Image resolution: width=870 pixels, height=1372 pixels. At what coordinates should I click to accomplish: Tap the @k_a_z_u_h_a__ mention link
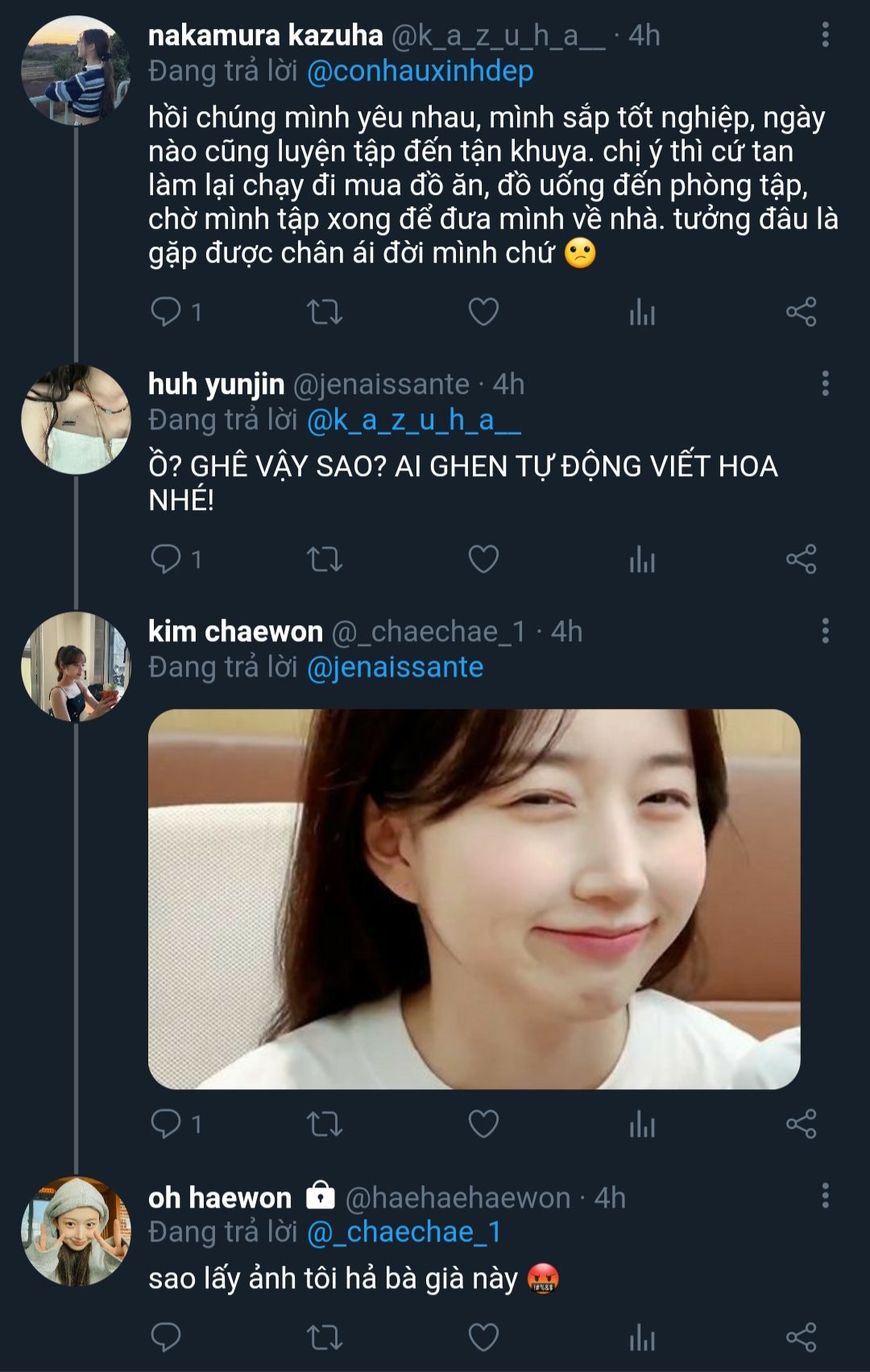tap(414, 420)
